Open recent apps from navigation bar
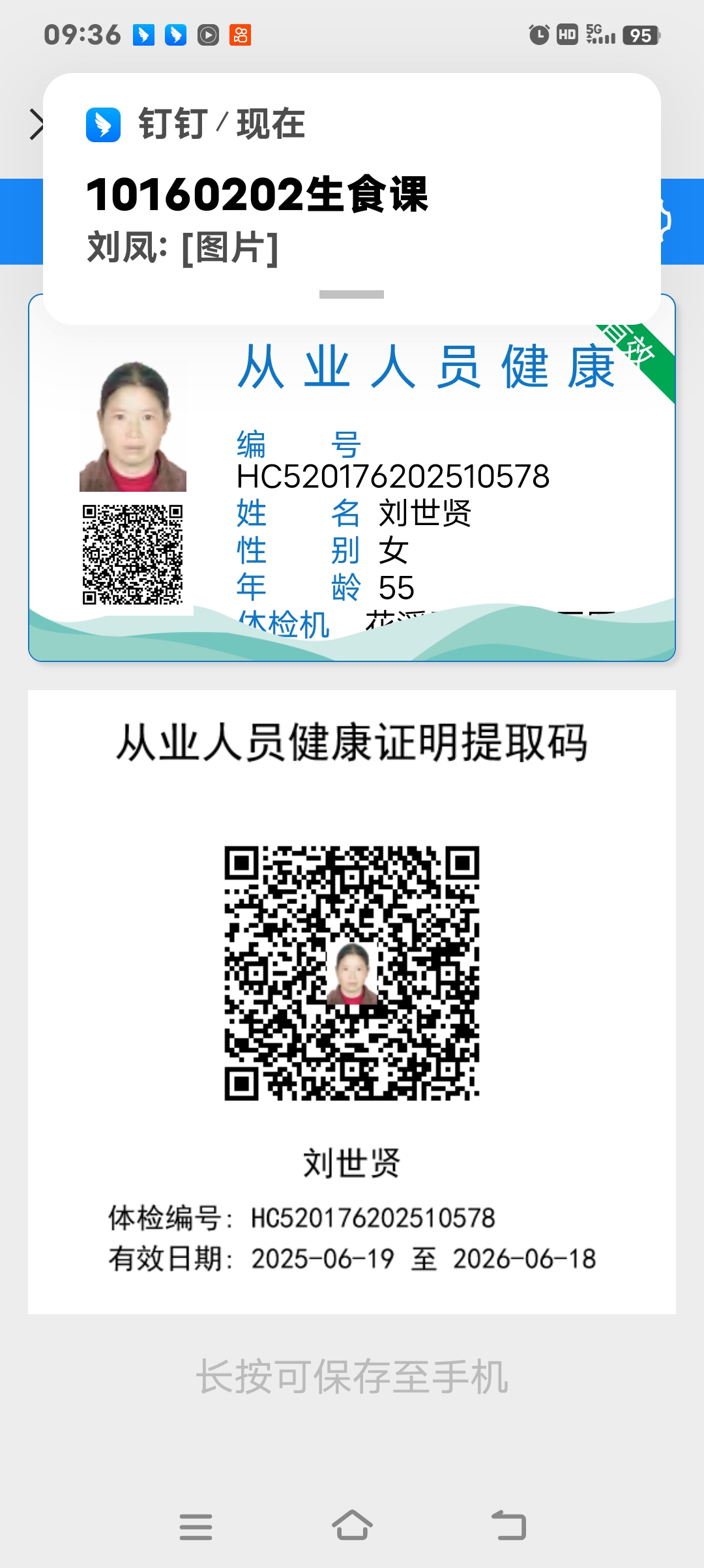Image resolution: width=704 pixels, height=1568 pixels. click(196, 1526)
